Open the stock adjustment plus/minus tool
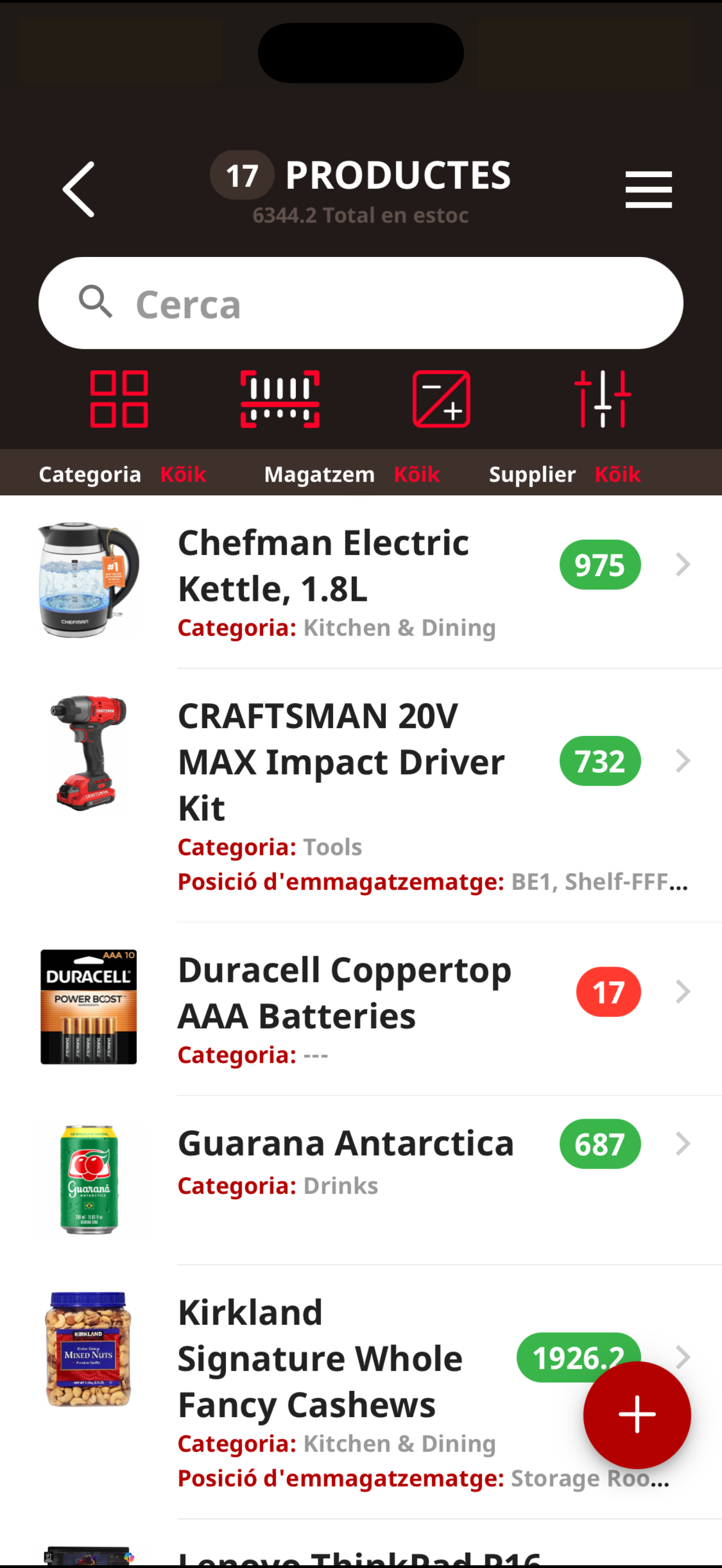Viewport: 722px width, 1568px height. point(441,399)
